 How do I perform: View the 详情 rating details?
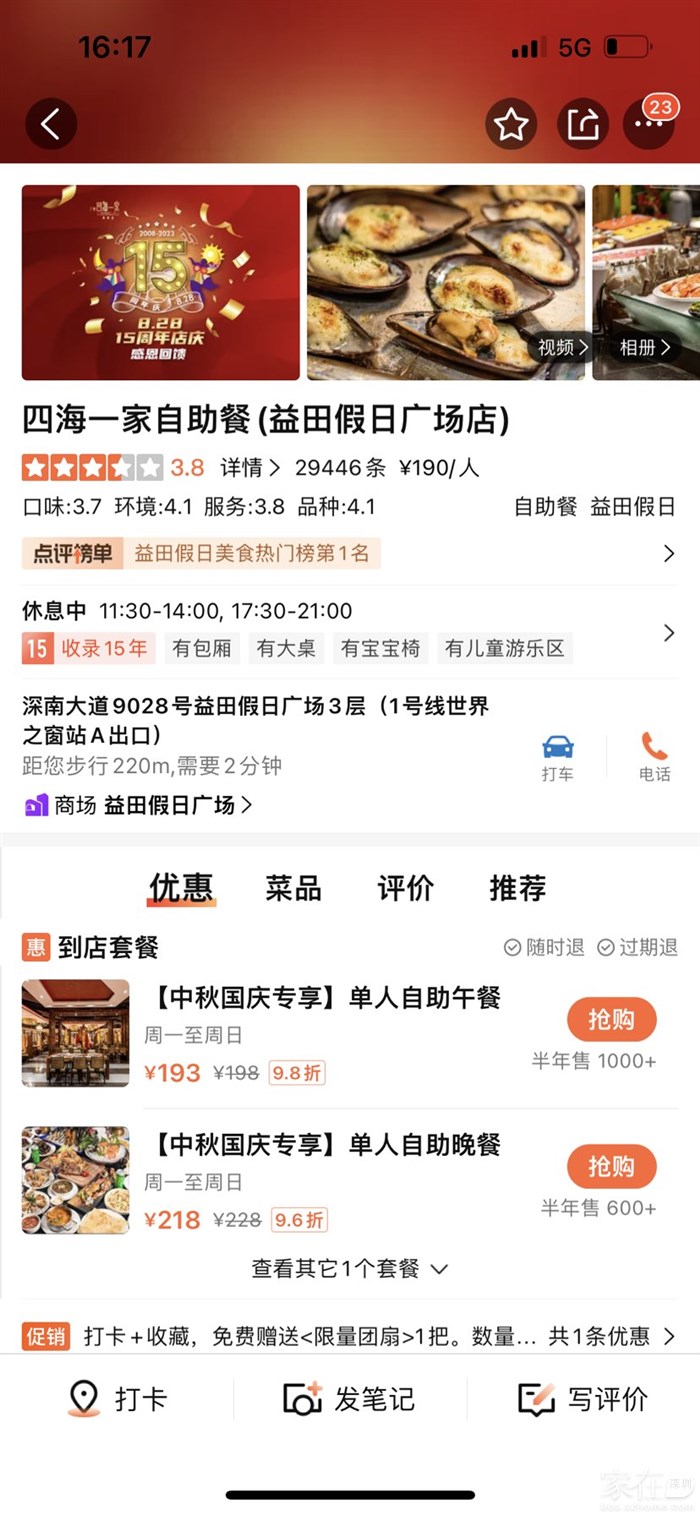250,468
